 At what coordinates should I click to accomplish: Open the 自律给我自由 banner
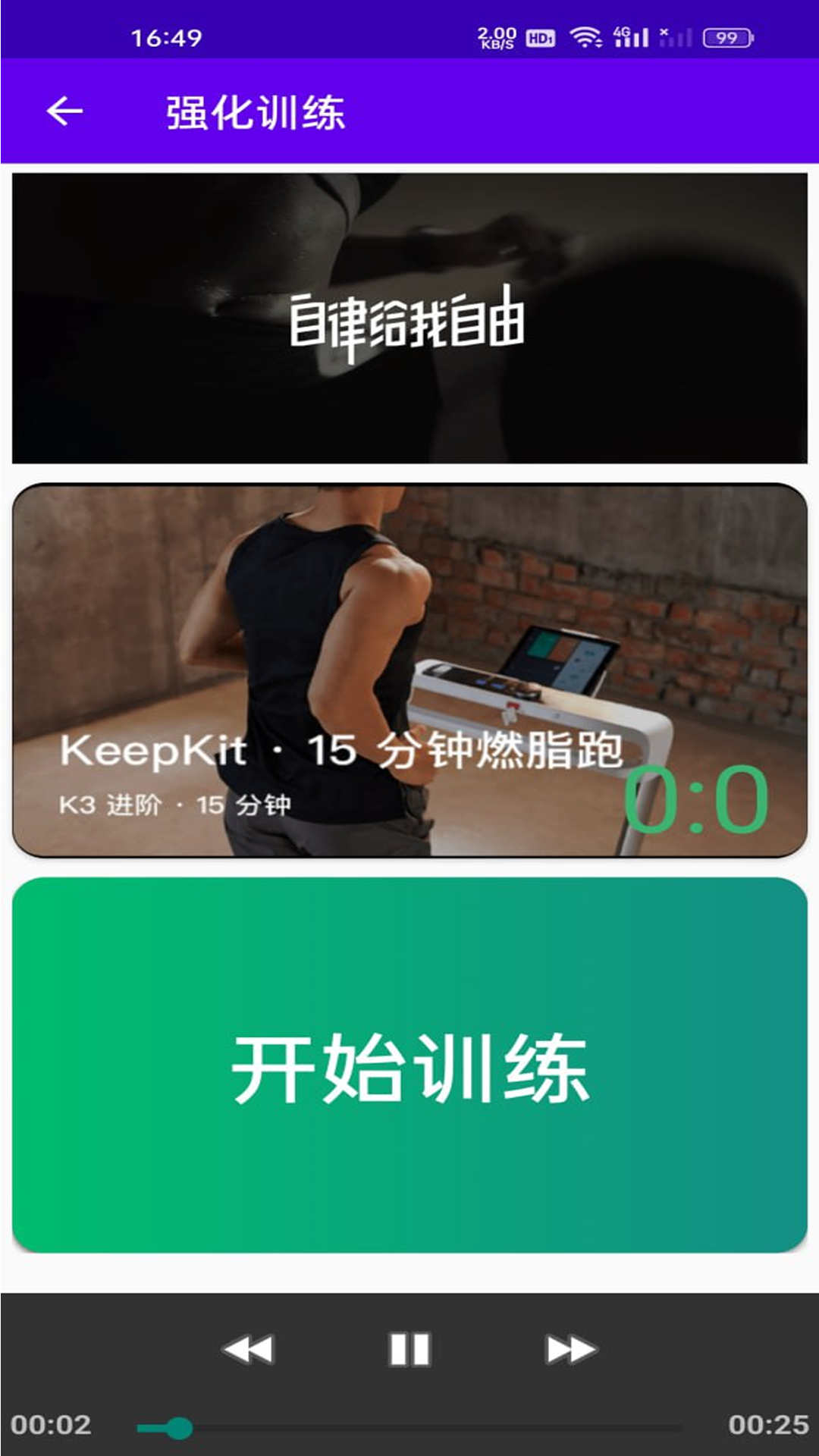(409, 318)
